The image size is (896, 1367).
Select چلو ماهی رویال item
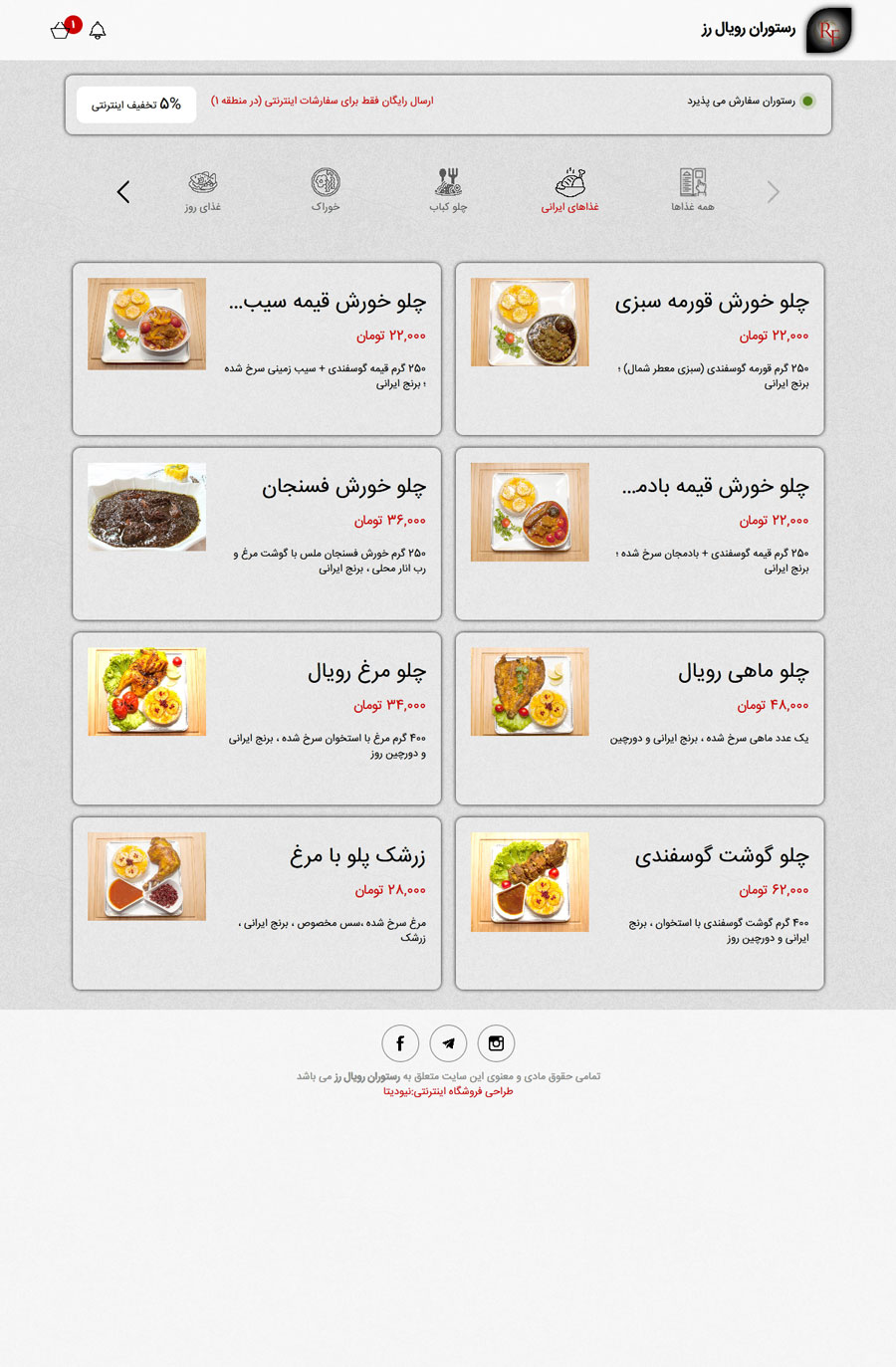point(640,718)
